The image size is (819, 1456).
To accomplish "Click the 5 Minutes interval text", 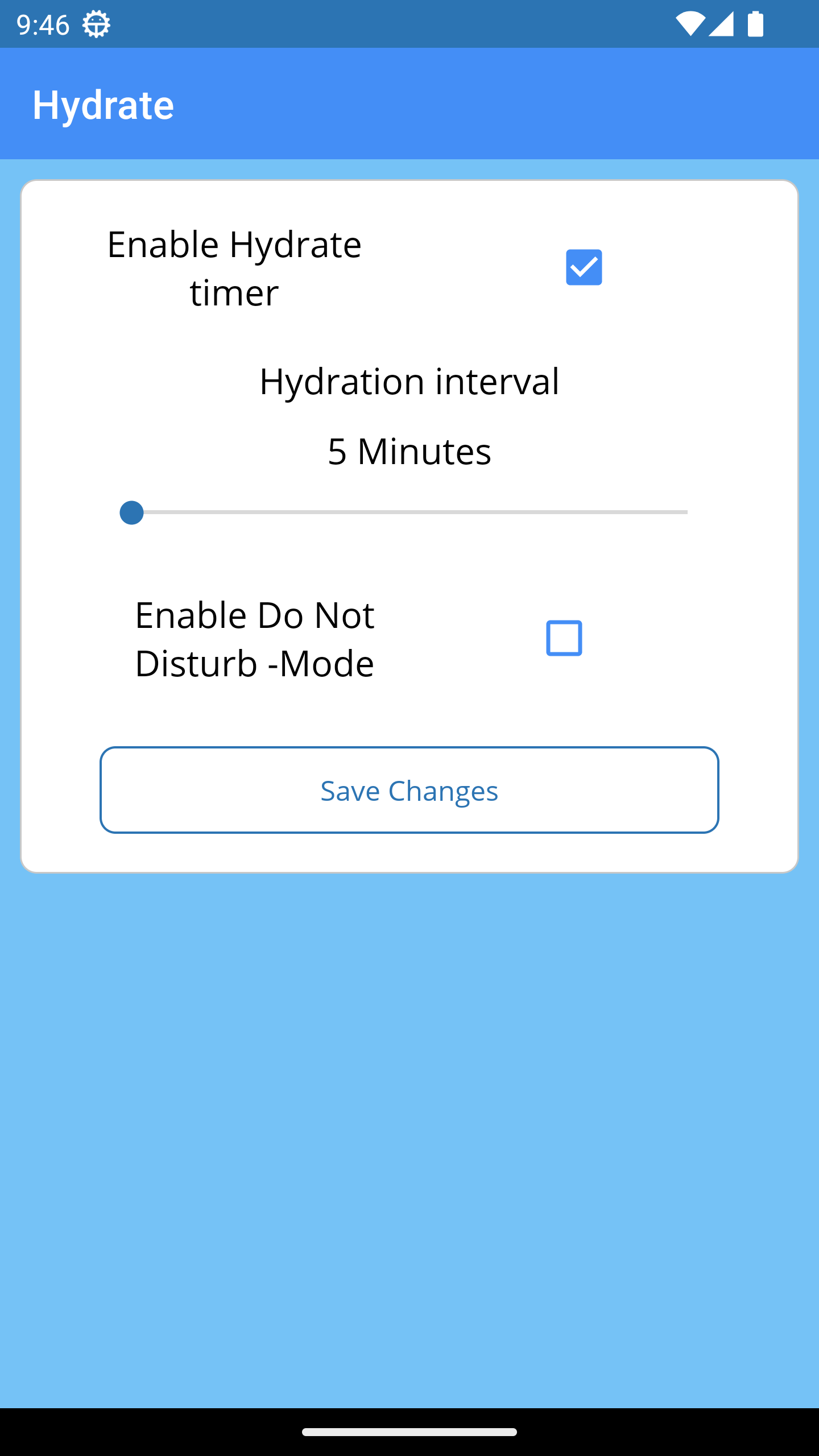I will 409,451.
